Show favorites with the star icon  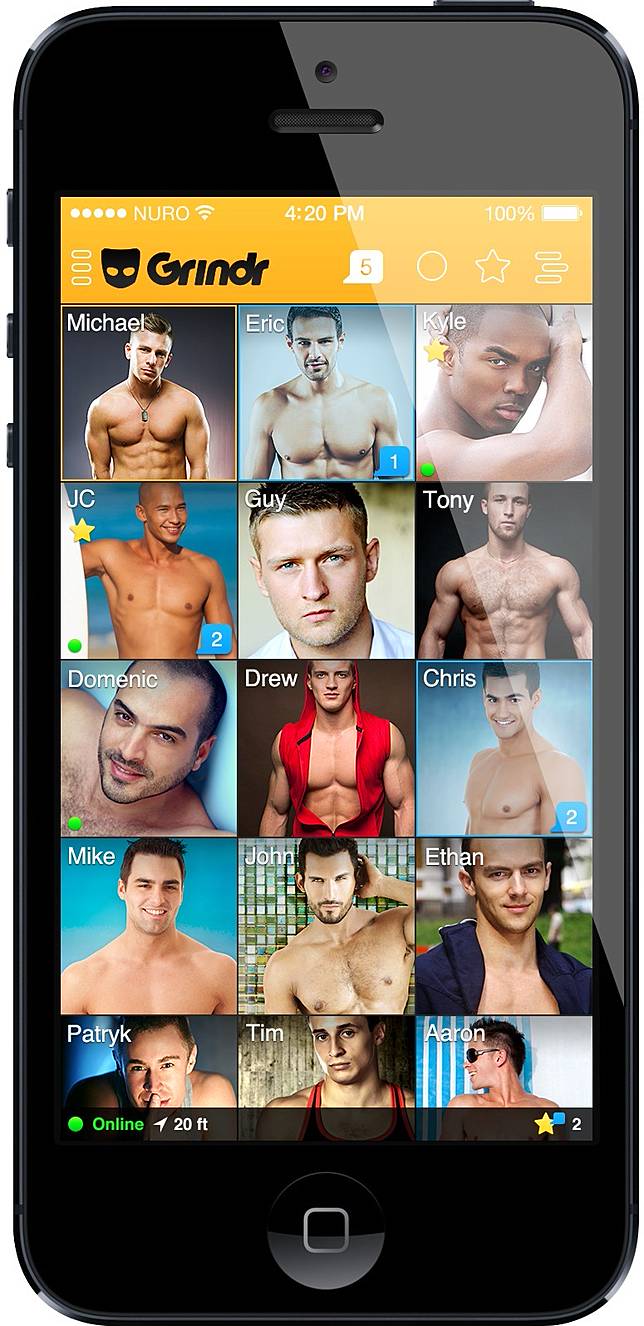(492, 267)
